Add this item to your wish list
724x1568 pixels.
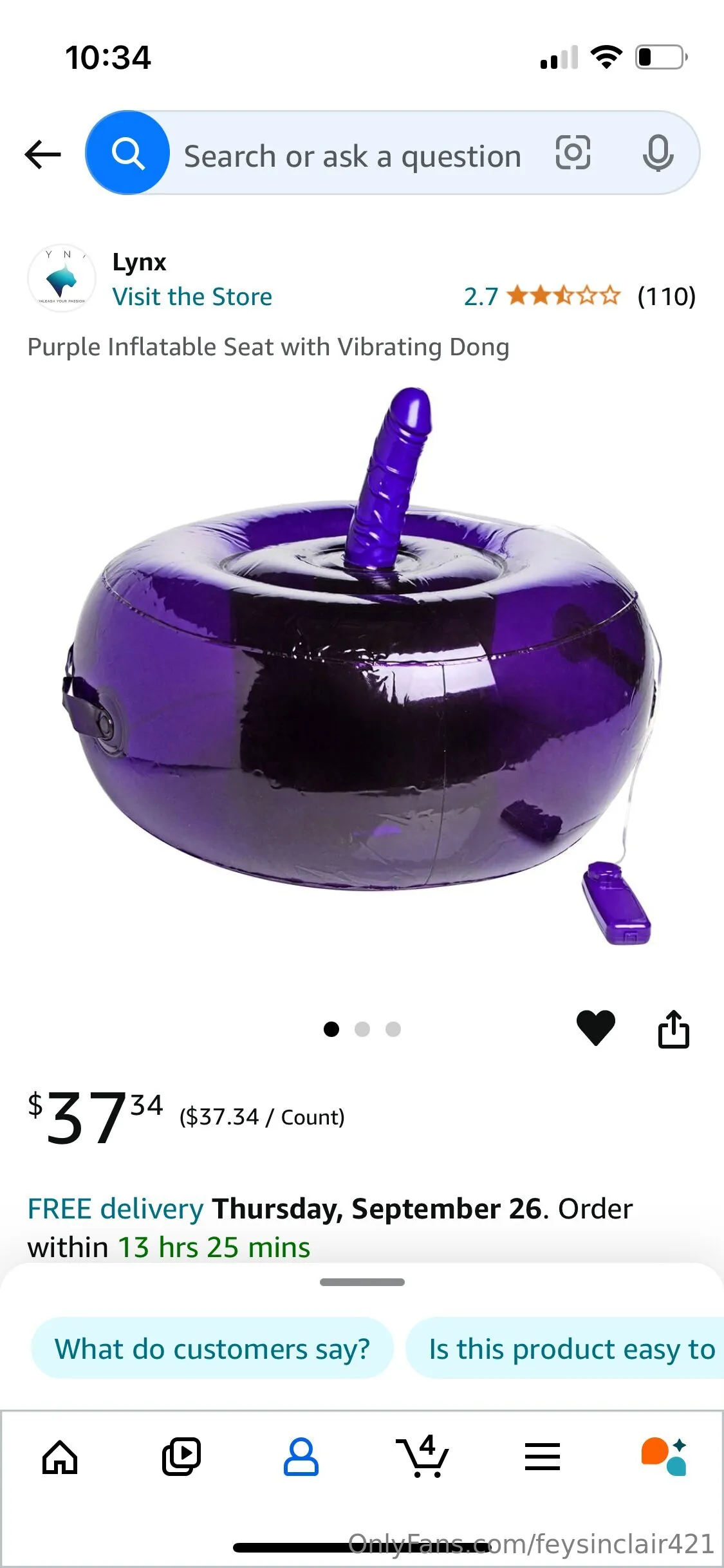[595, 1028]
